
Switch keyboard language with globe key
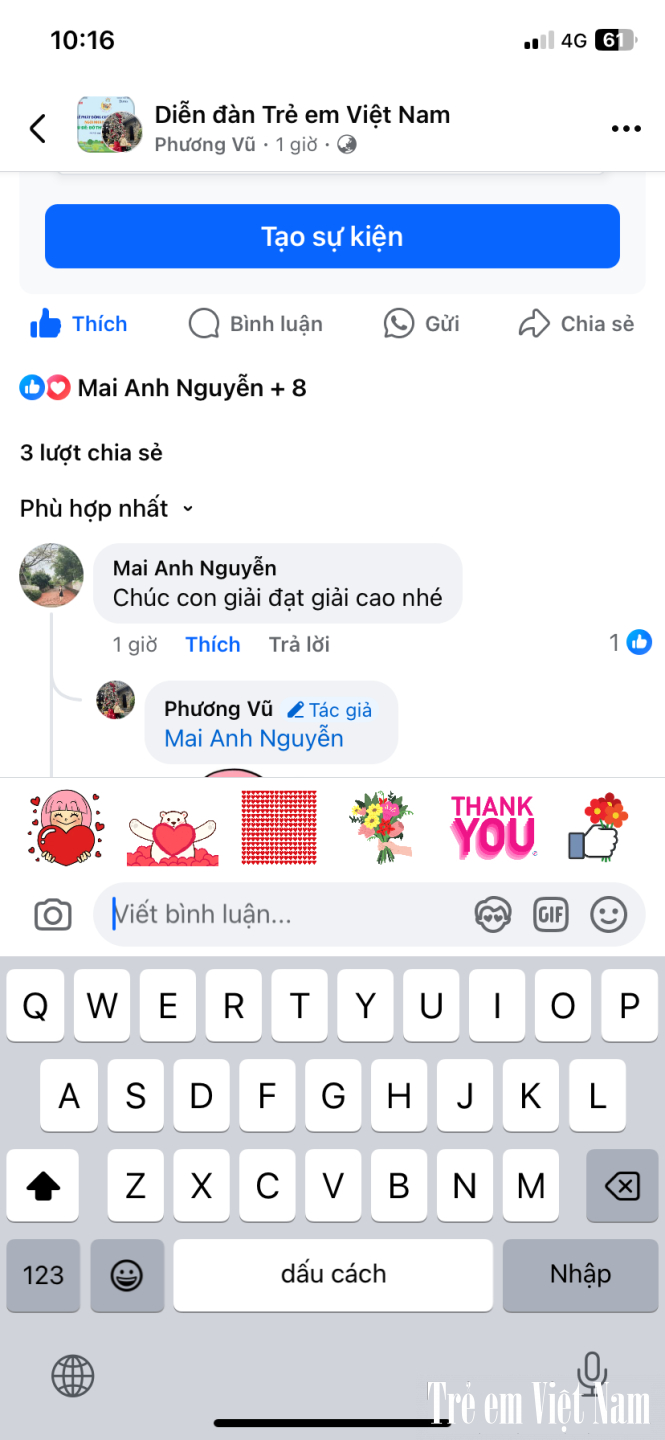(x=73, y=1376)
